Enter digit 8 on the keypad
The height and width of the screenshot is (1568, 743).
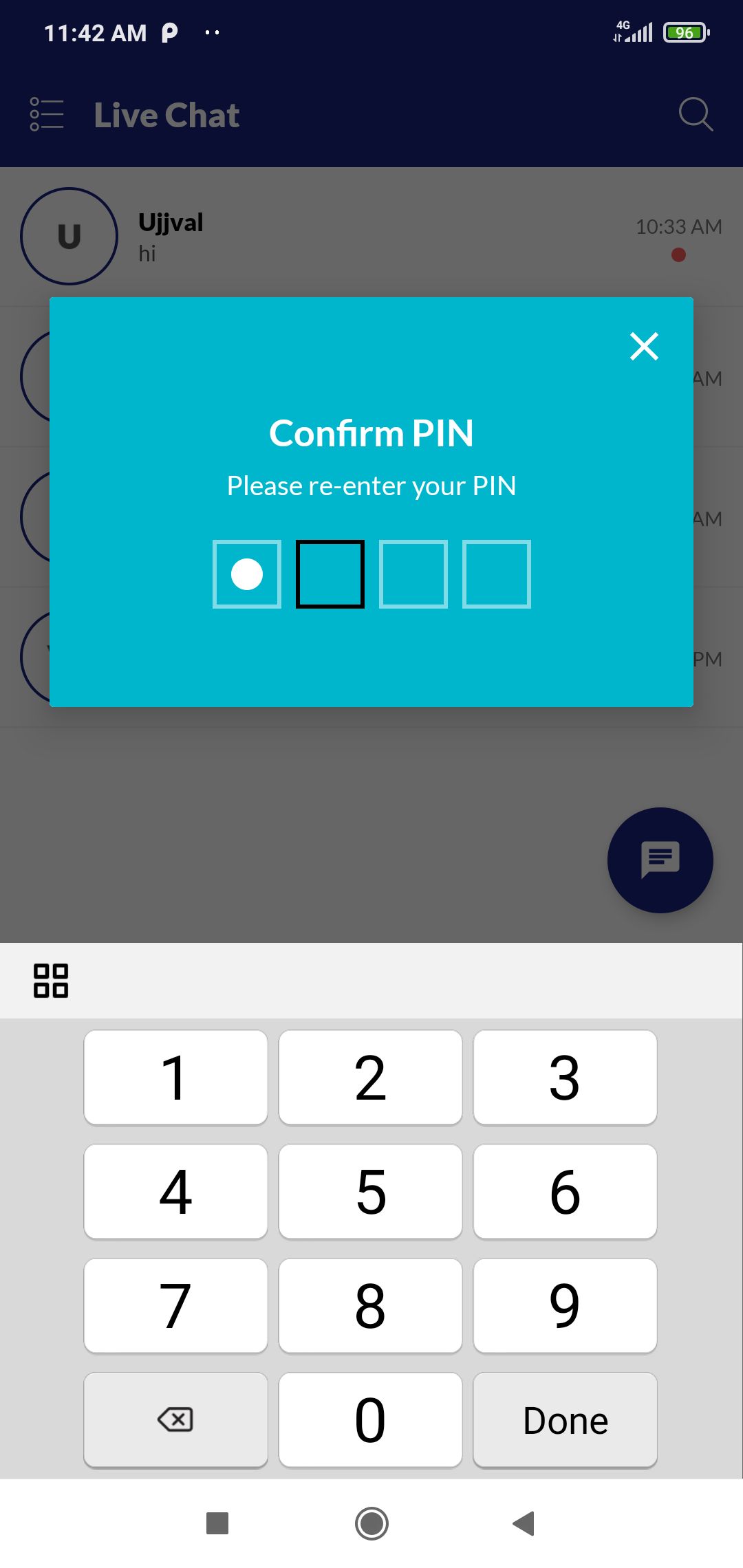pos(370,1306)
